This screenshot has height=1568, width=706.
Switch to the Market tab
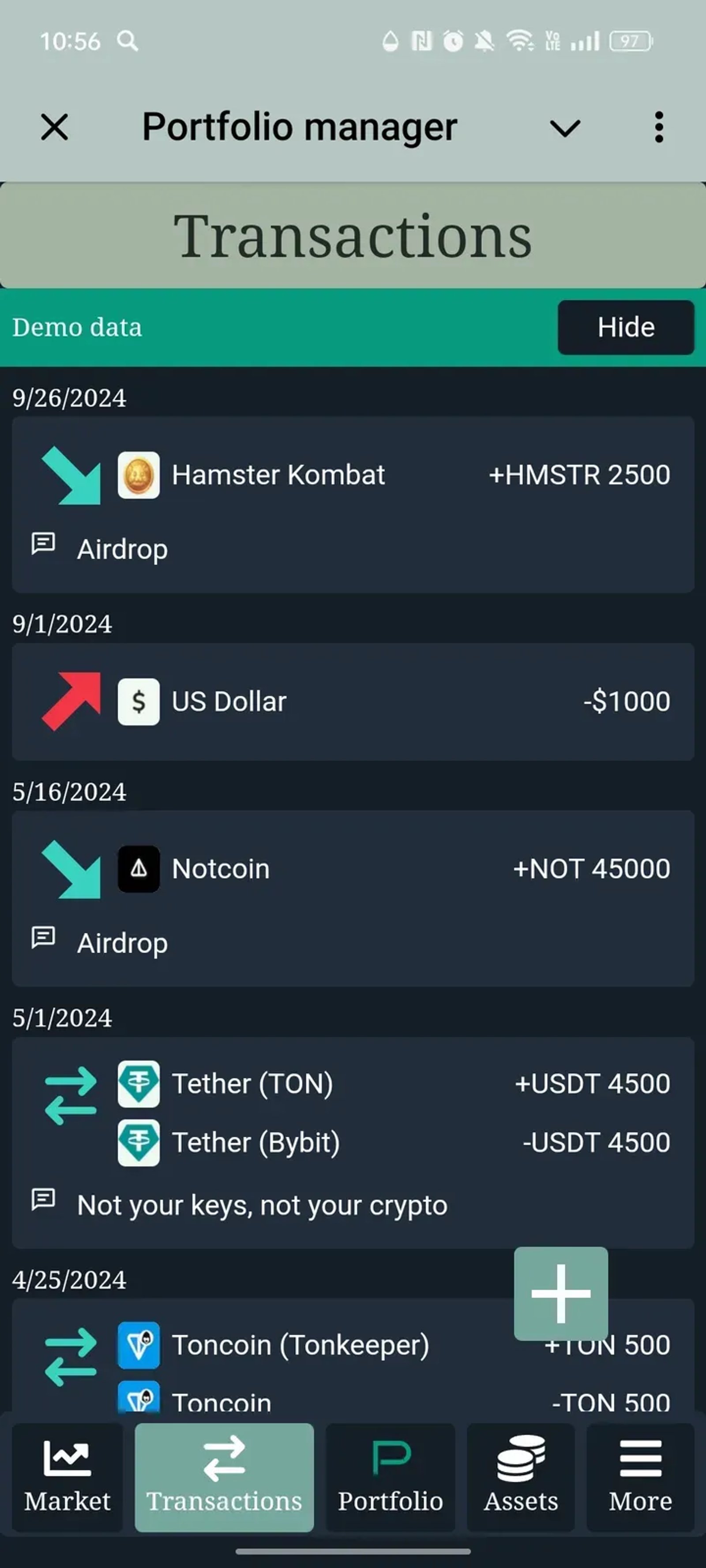[x=68, y=1477]
